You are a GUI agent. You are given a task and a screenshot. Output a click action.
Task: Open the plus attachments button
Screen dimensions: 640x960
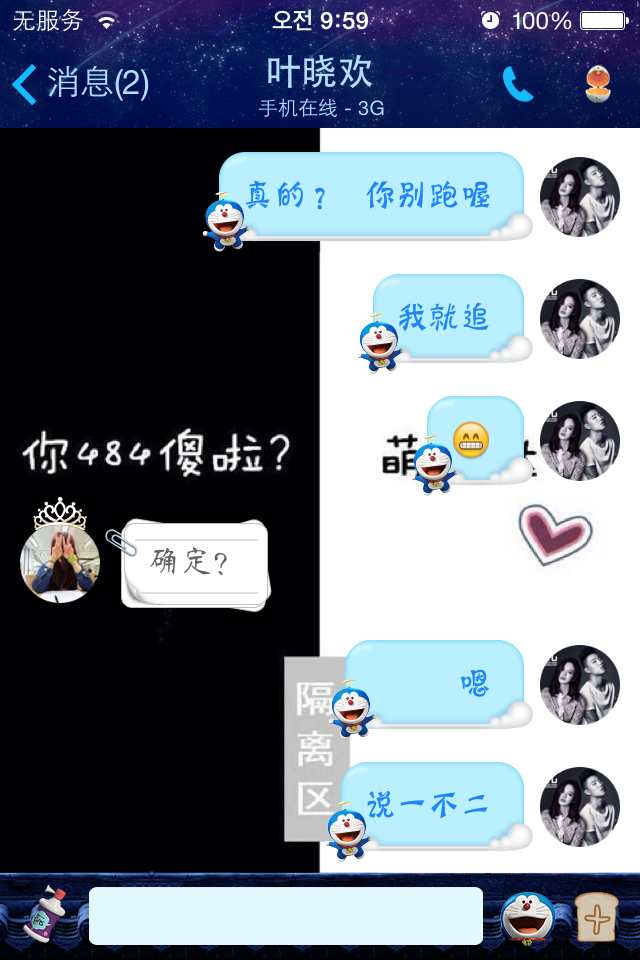597,916
